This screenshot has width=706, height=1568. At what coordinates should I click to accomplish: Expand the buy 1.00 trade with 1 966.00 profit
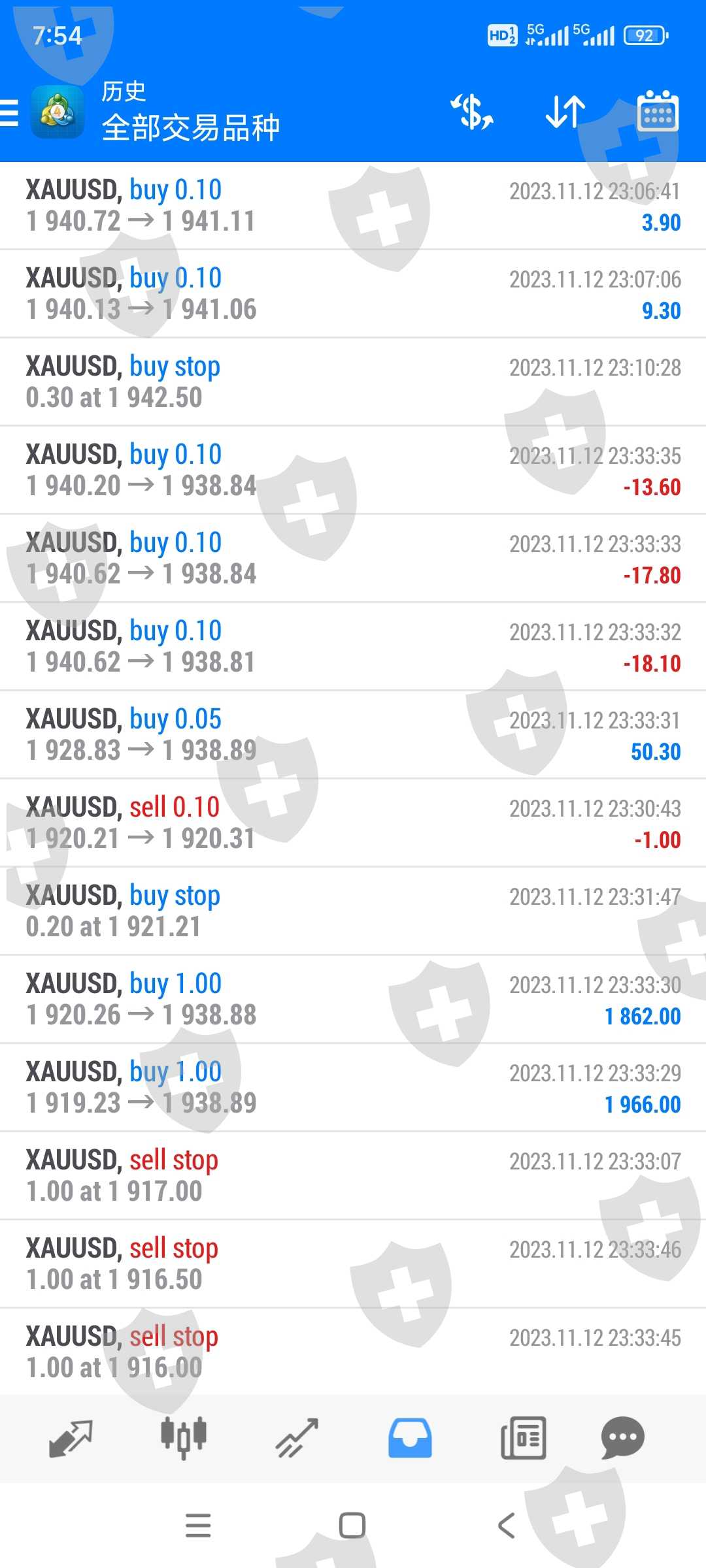click(x=353, y=1087)
